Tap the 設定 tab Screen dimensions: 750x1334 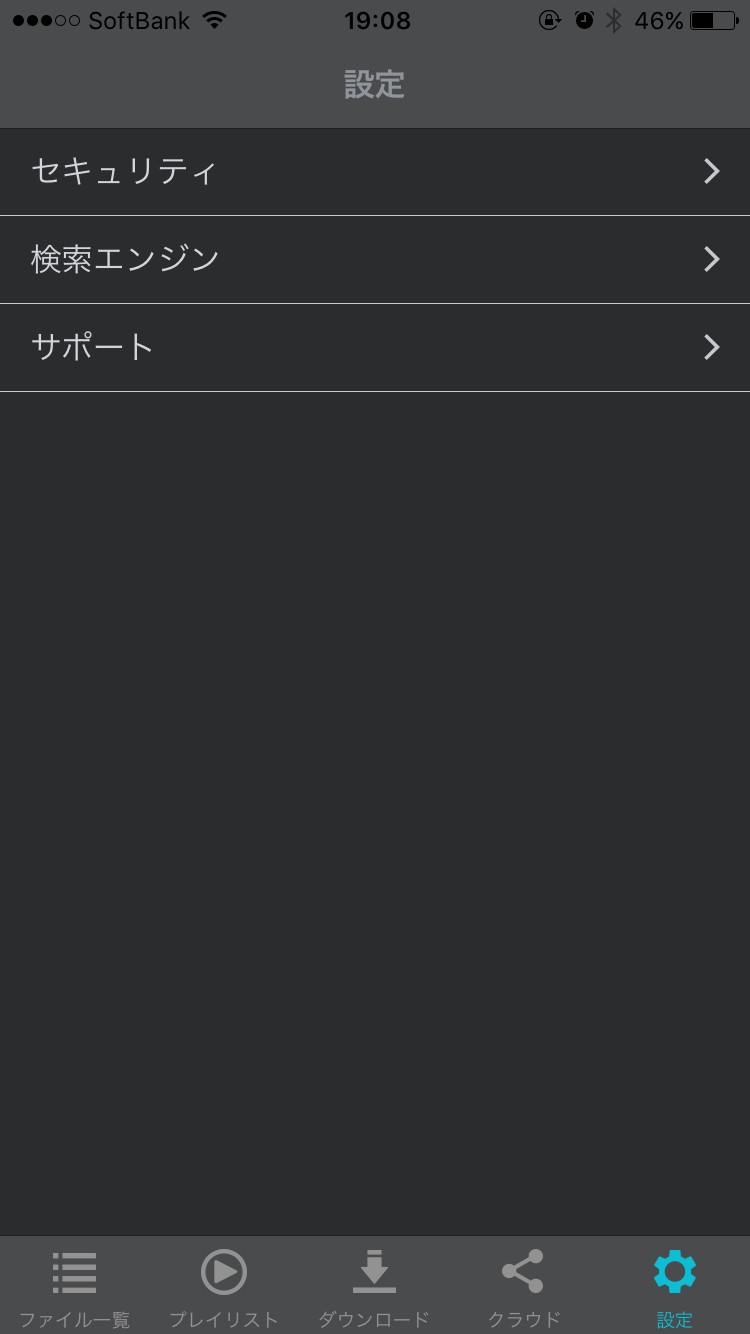674,1286
